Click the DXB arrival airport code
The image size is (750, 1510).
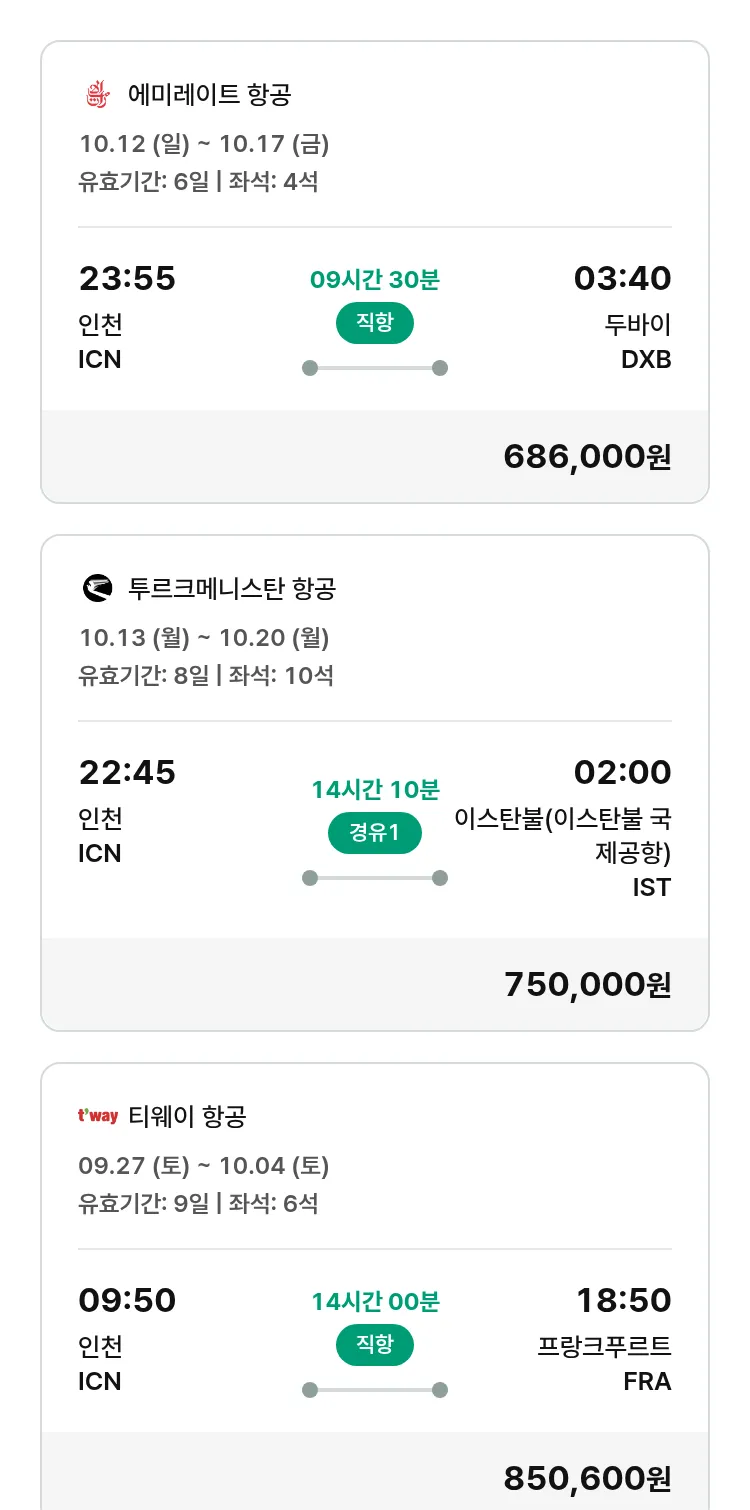[646, 360]
